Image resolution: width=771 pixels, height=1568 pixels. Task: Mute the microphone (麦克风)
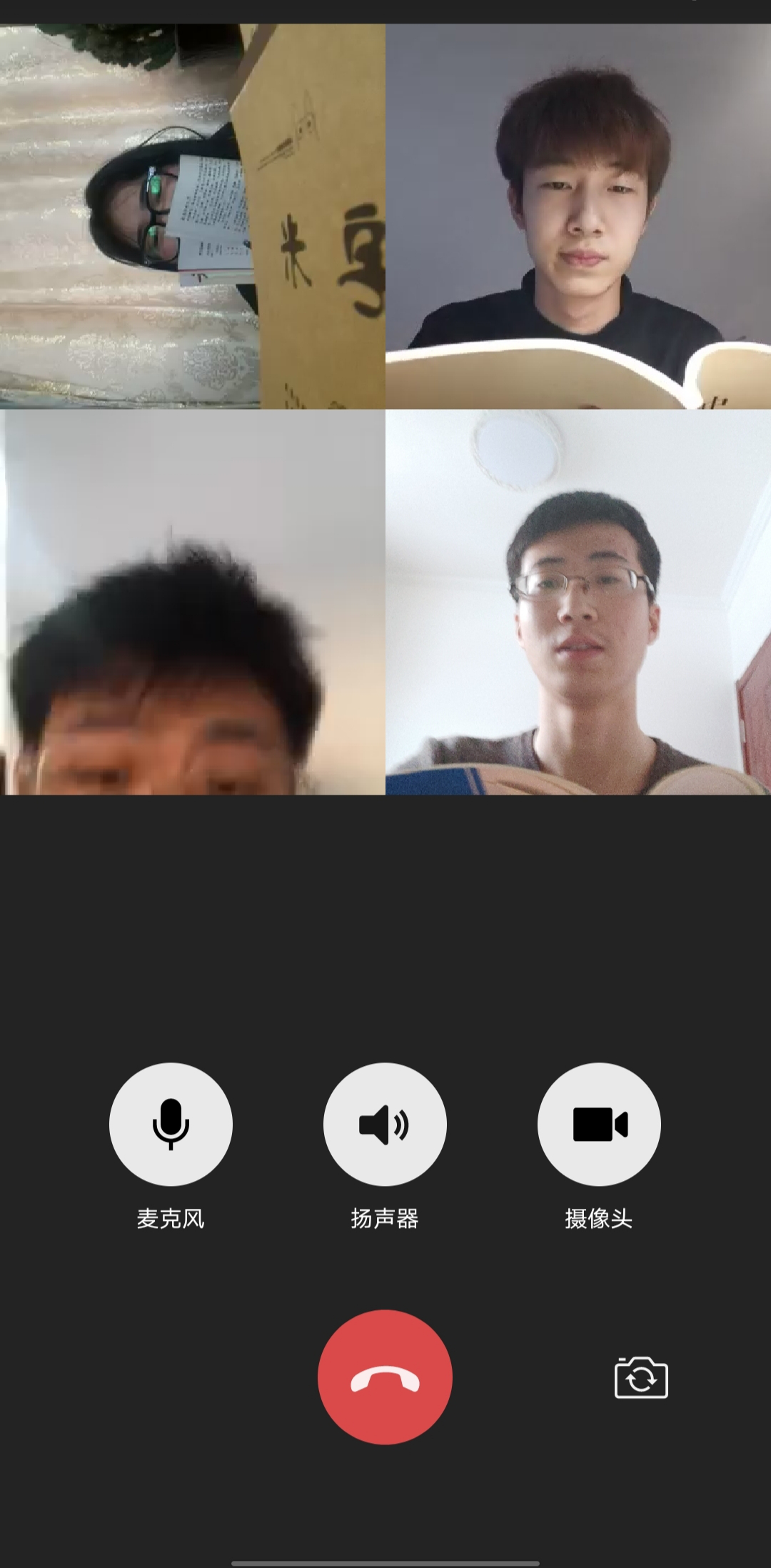(x=171, y=1124)
